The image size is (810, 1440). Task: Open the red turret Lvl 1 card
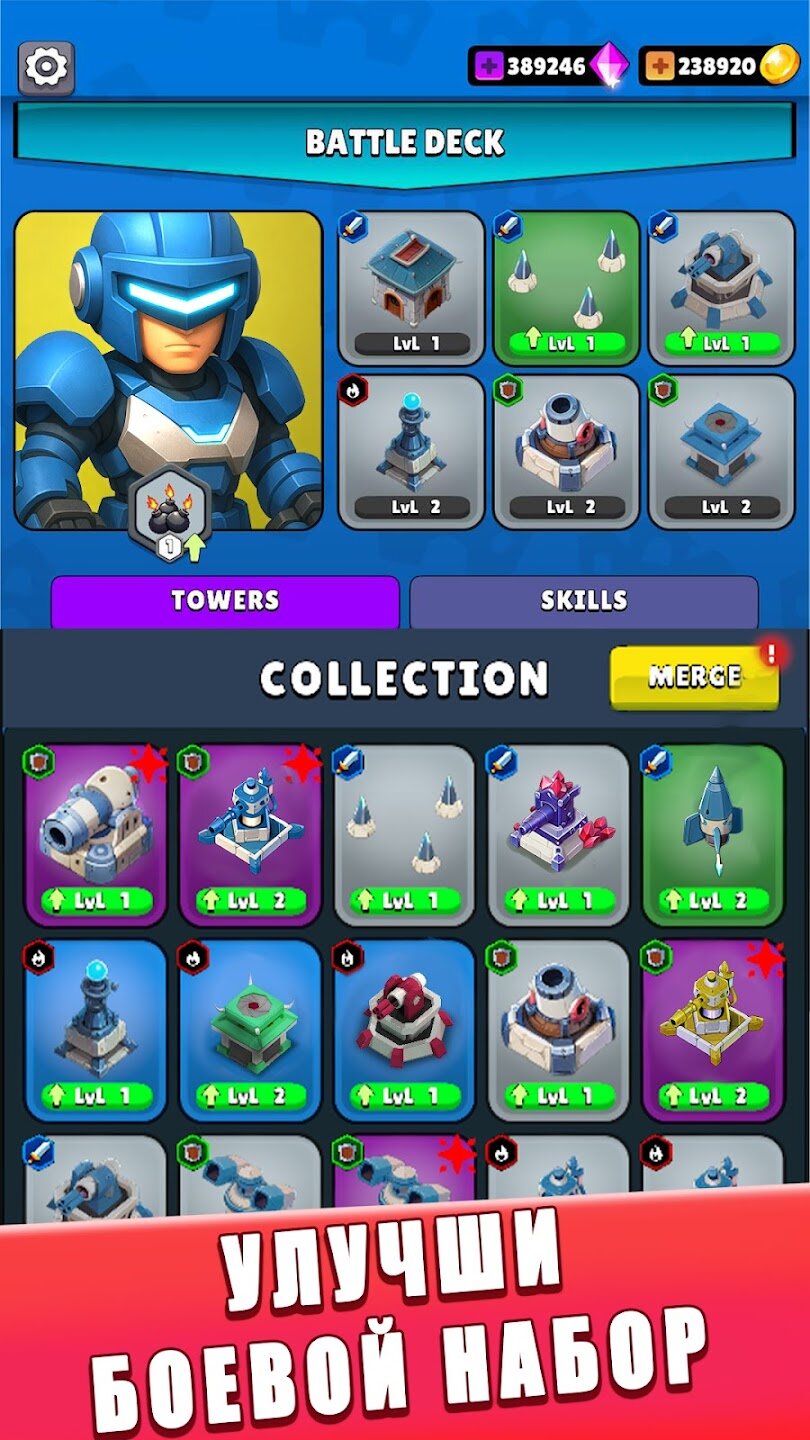click(405, 1028)
